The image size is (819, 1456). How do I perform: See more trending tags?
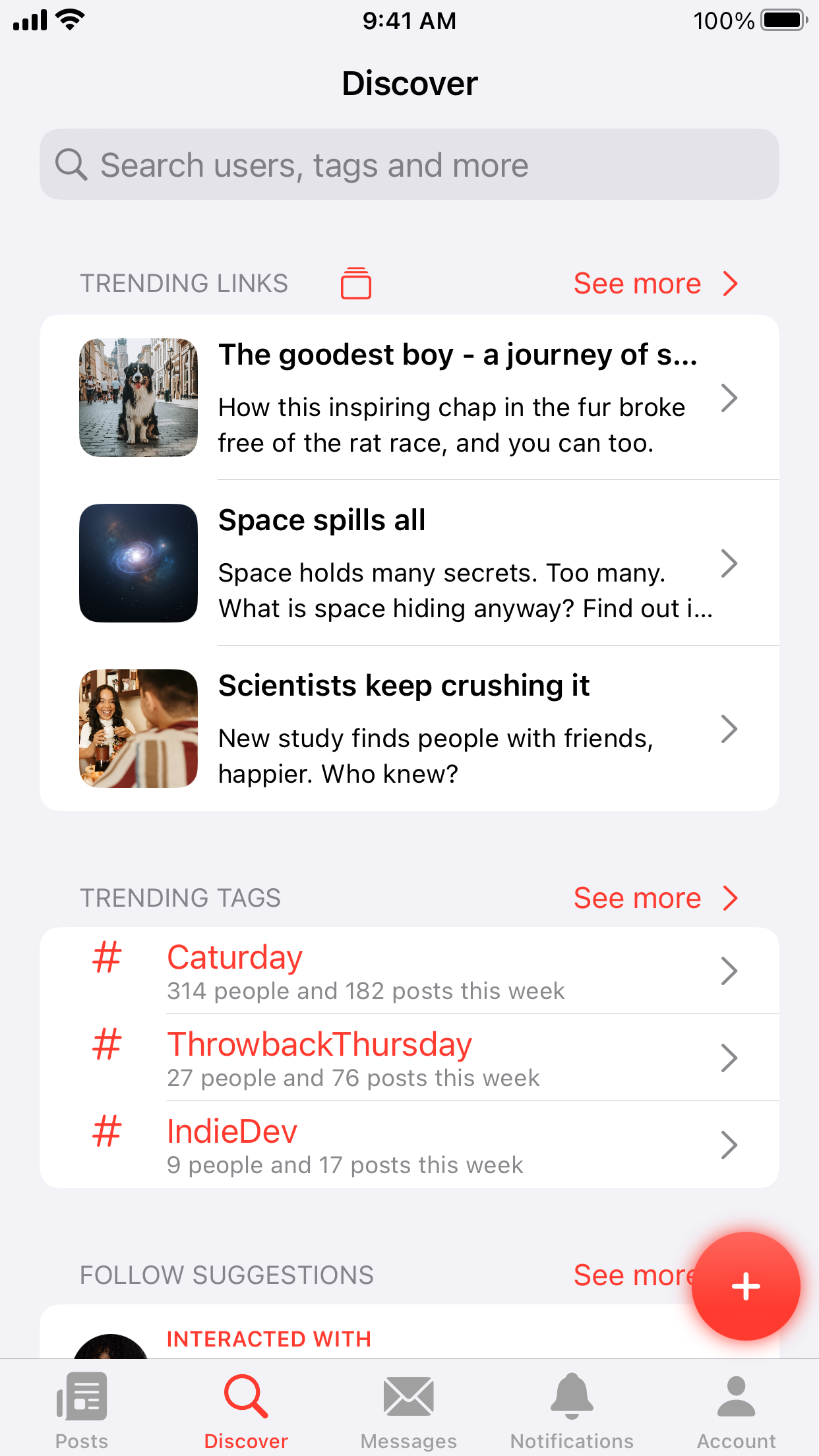[654, 898]
